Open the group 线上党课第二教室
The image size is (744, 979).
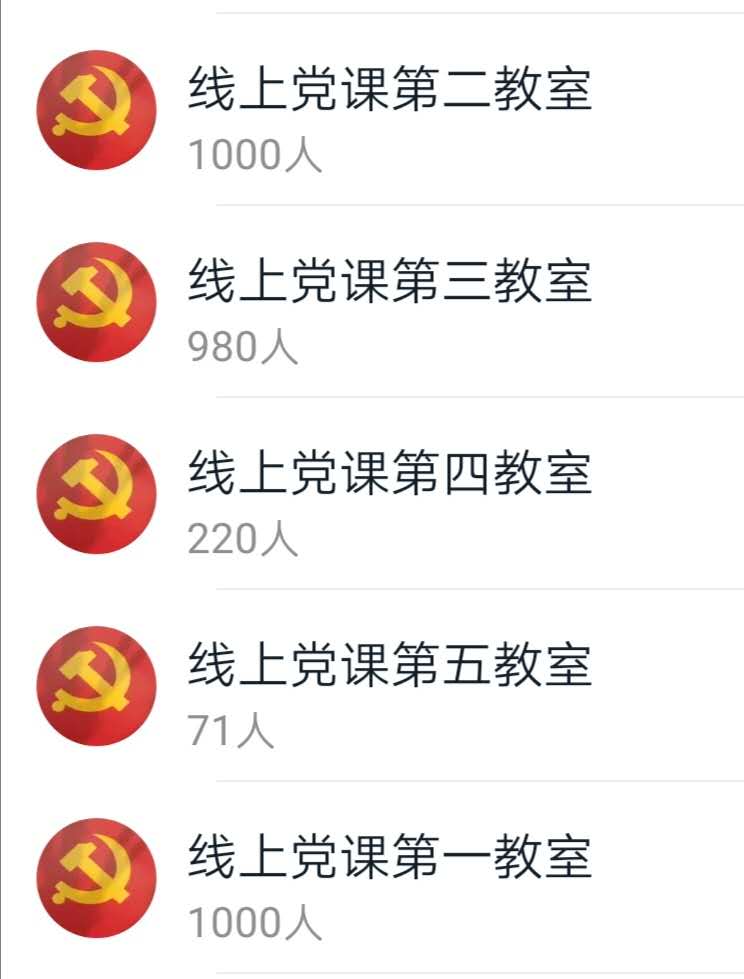[390, 110]
